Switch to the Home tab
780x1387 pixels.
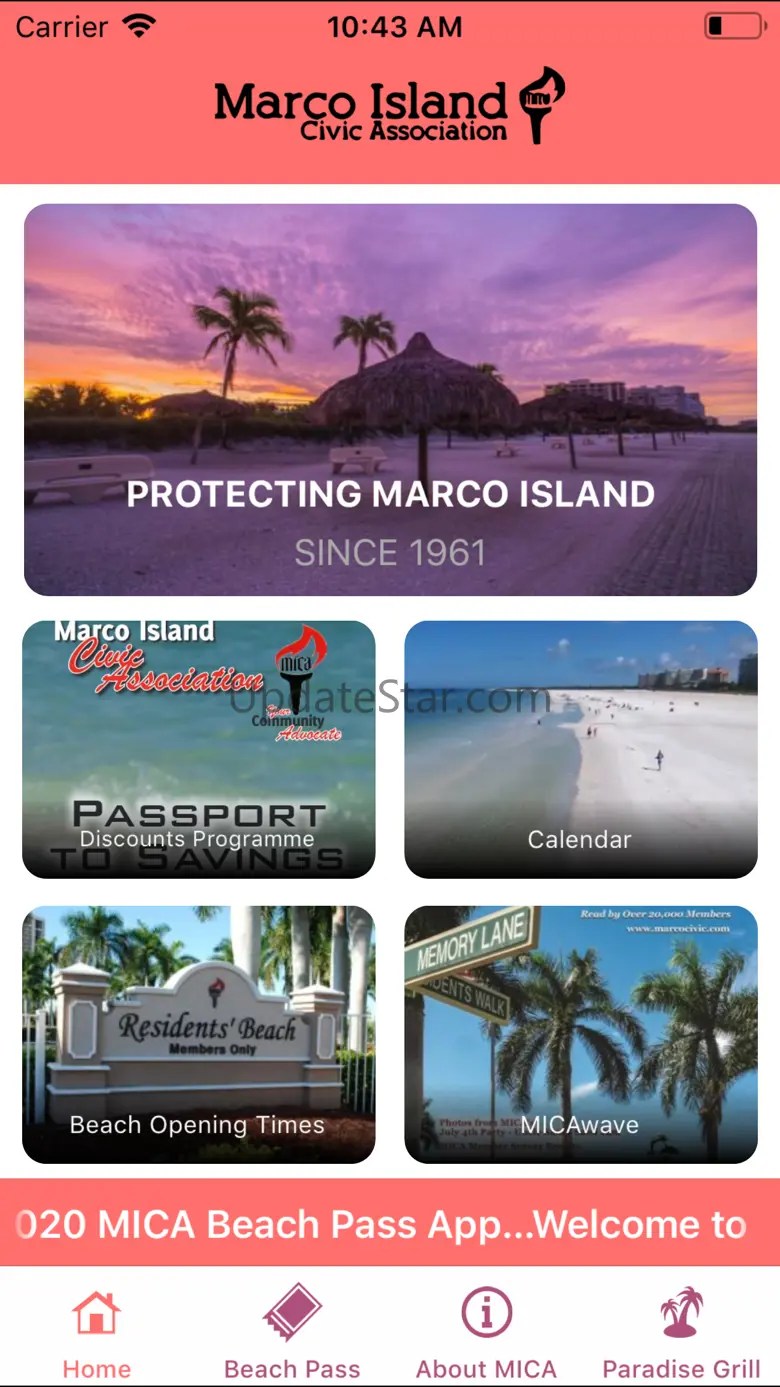[97, 1330]
